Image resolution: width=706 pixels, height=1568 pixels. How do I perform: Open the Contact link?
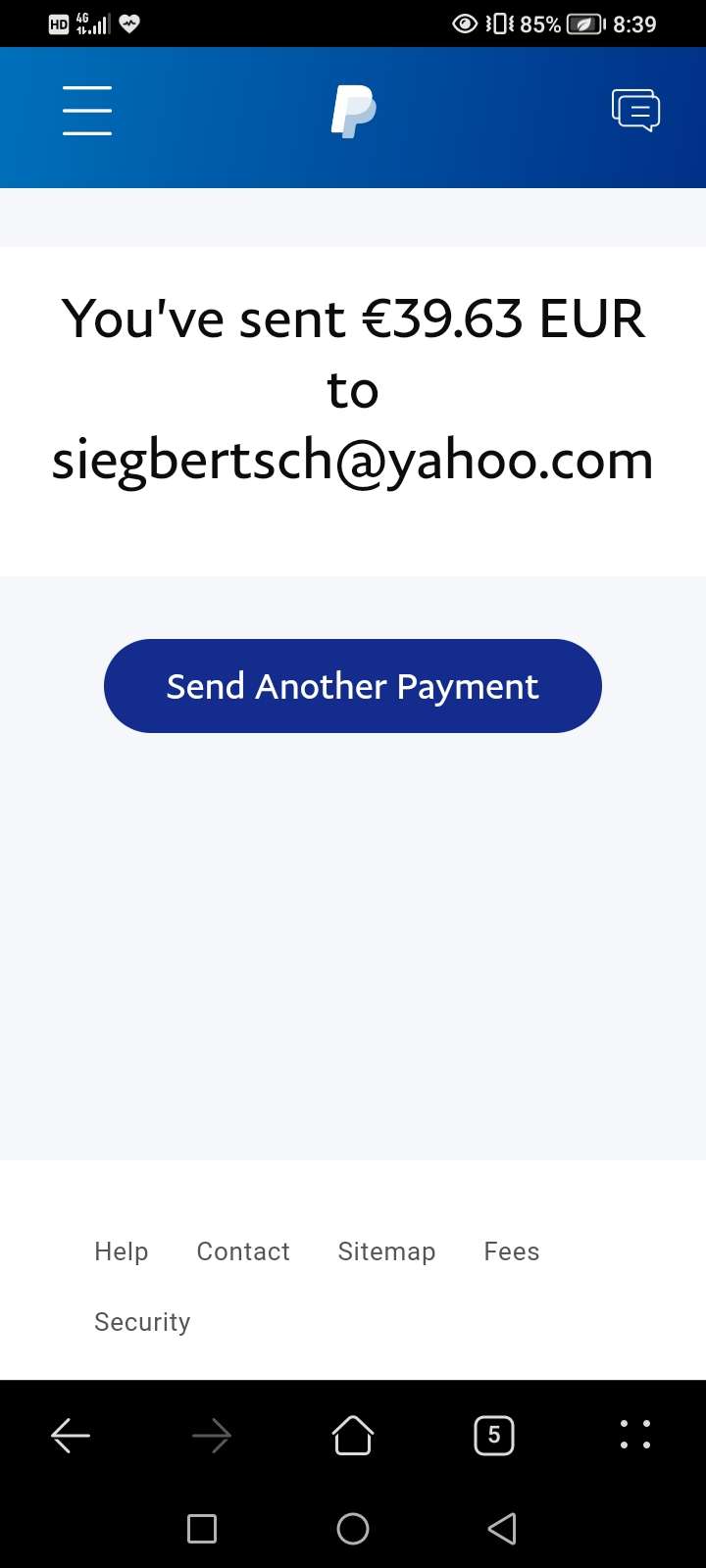point(243,1251)
